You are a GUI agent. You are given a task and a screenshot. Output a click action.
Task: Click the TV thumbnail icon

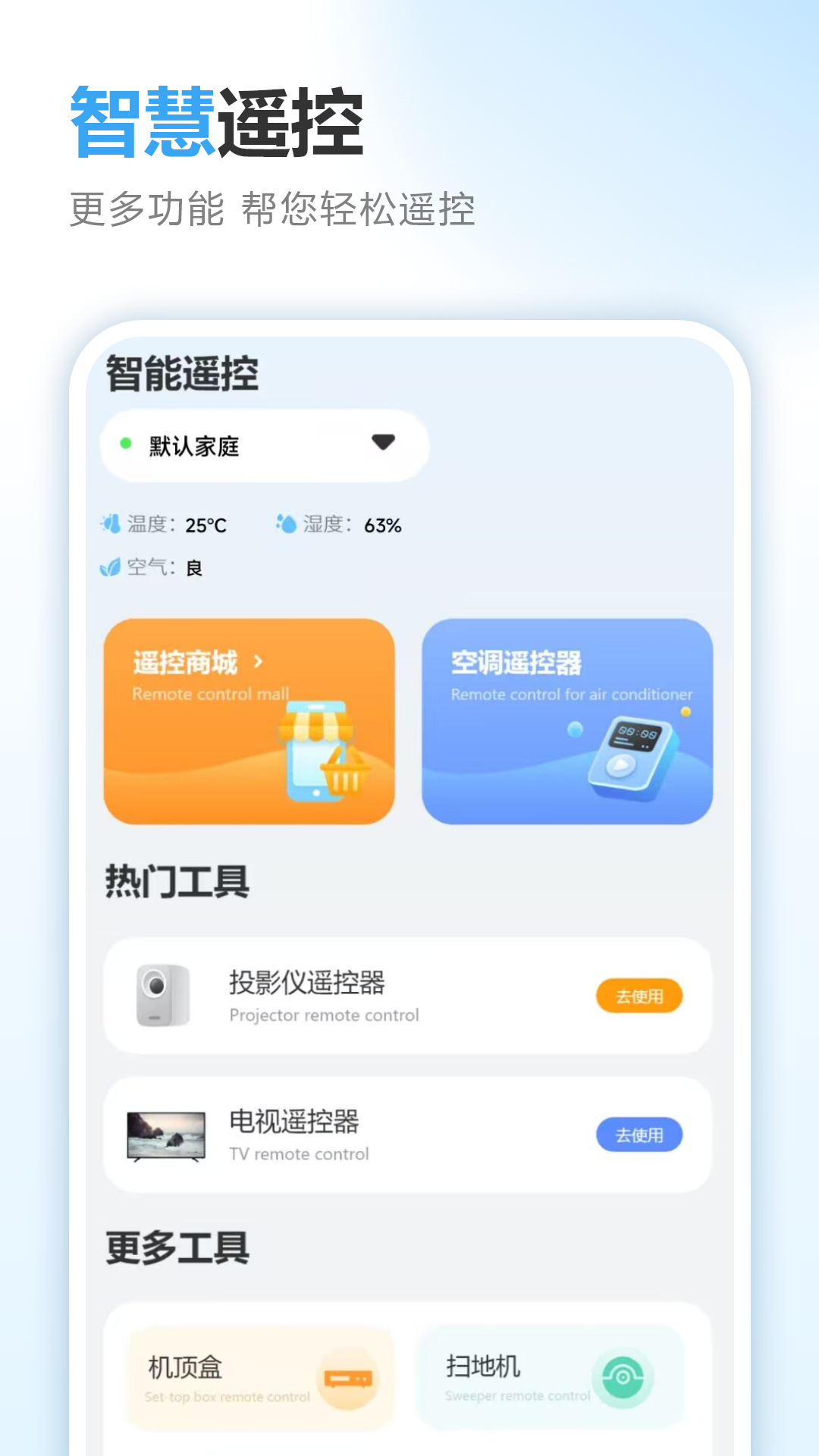click(x=162, y=1134)
